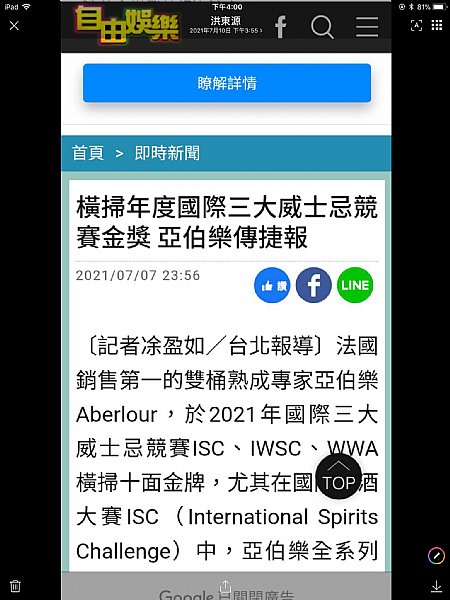
Task: Delete this image with the trash icon
Action: click(x=15, y=586)
